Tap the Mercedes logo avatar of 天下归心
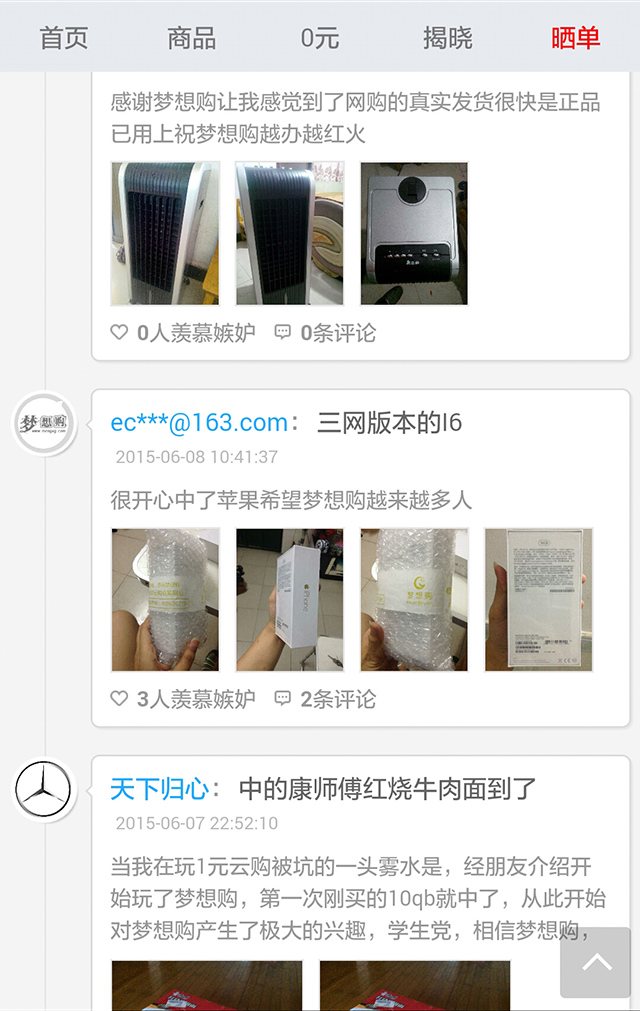This screenshot has height=1011, width=640. [43, 789]
